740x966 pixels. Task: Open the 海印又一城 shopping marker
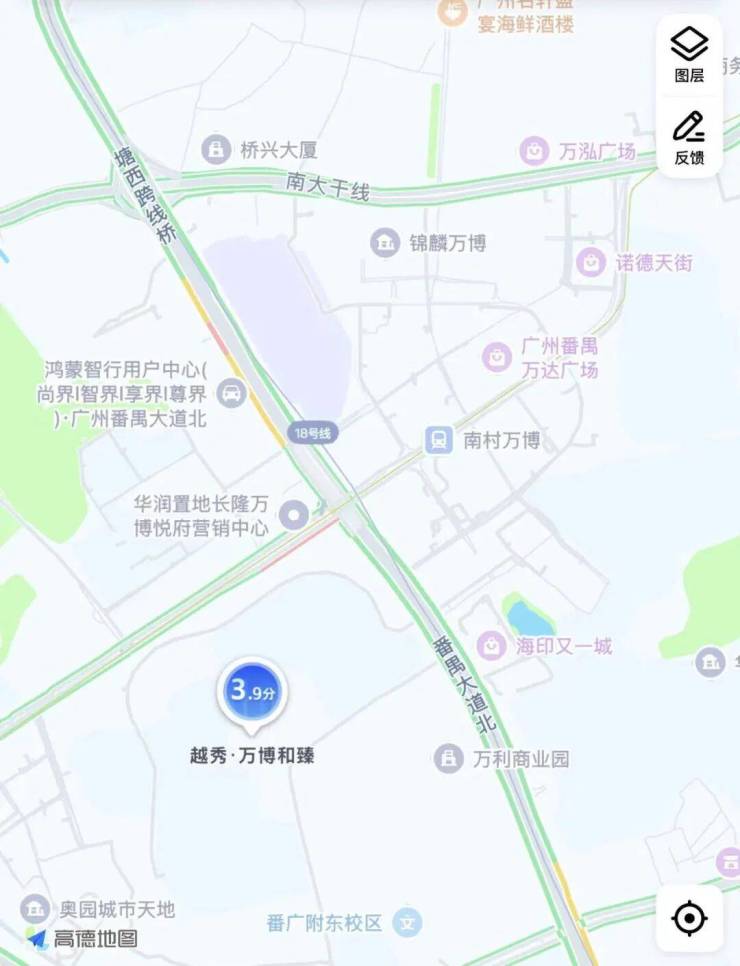tap(491, 646)
